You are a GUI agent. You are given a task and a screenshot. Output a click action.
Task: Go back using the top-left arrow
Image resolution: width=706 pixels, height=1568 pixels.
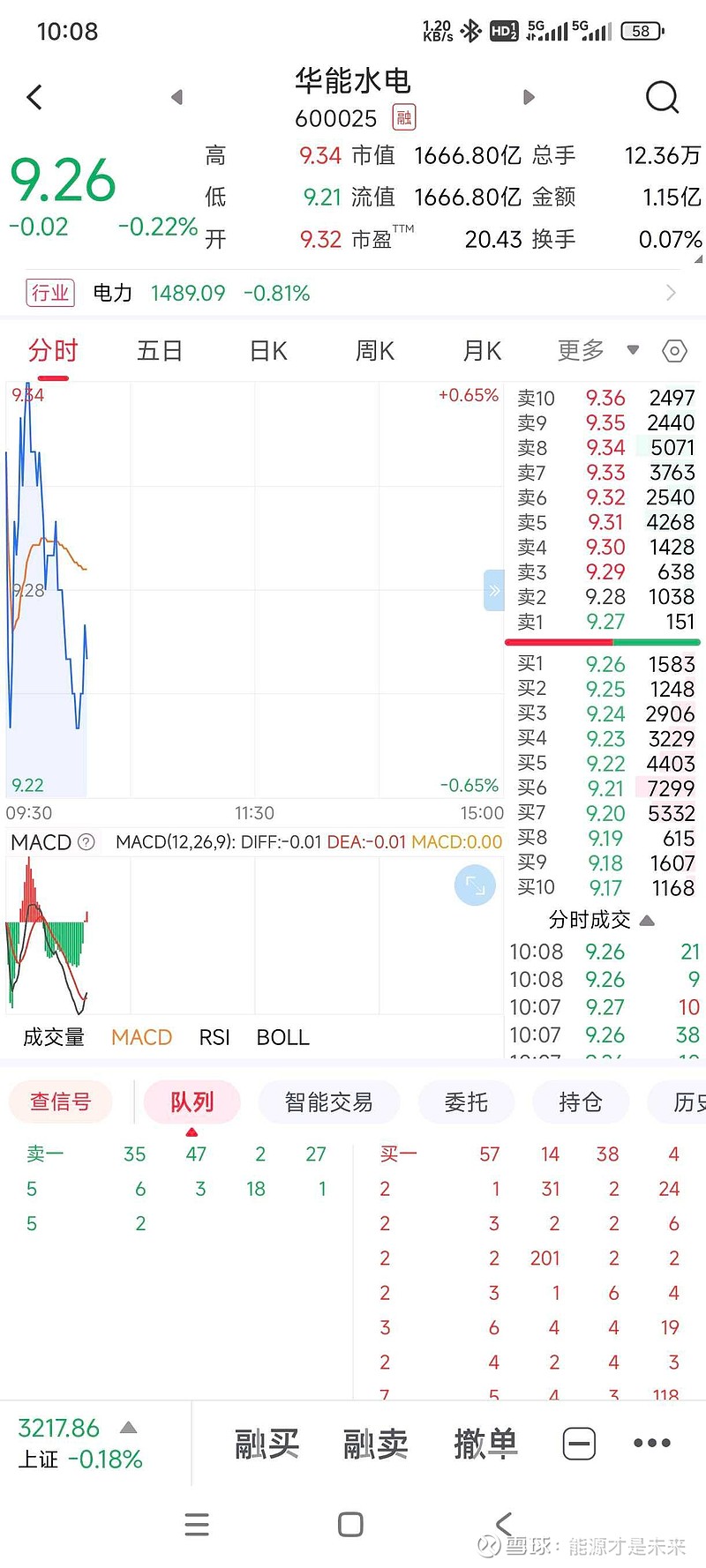point(34,97)
